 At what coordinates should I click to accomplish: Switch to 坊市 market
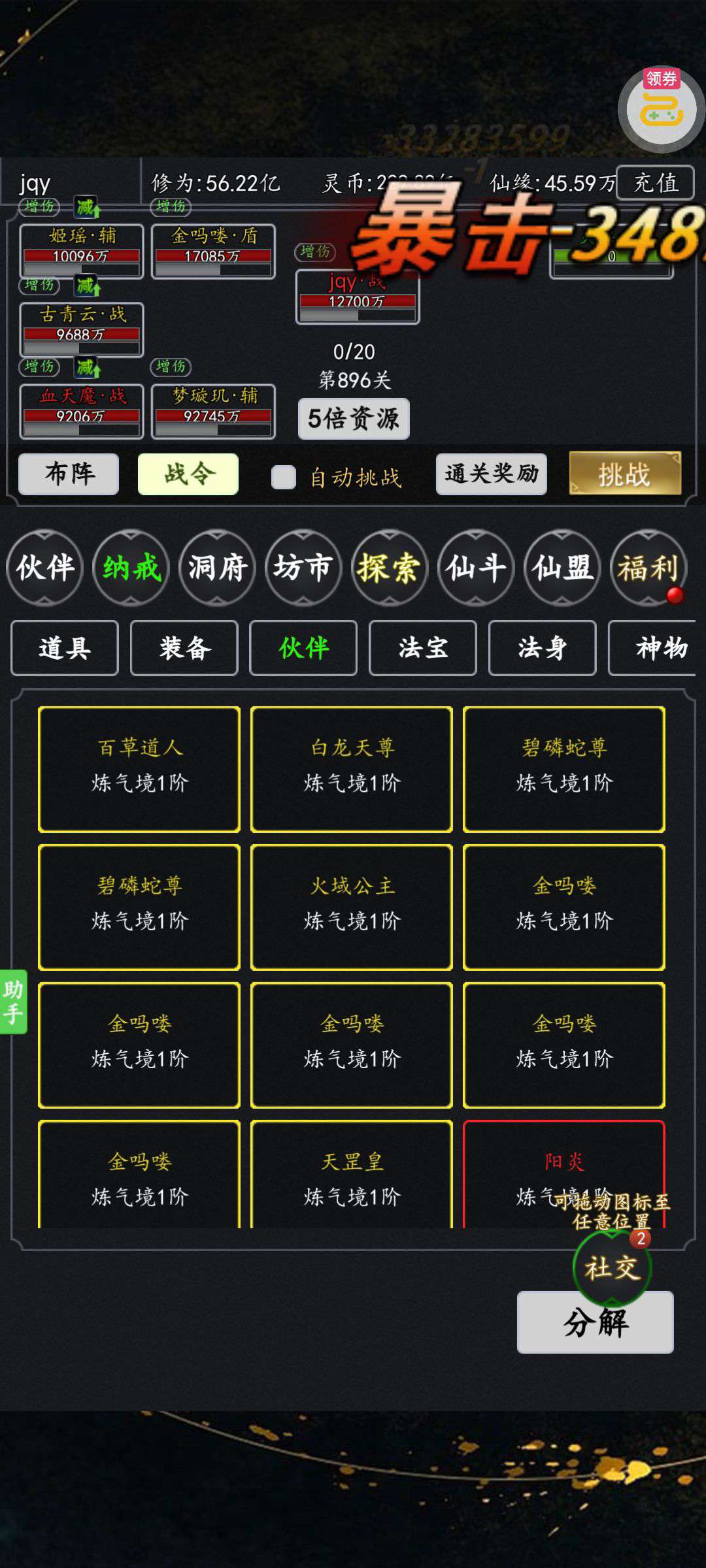click(x=303, y=567)
